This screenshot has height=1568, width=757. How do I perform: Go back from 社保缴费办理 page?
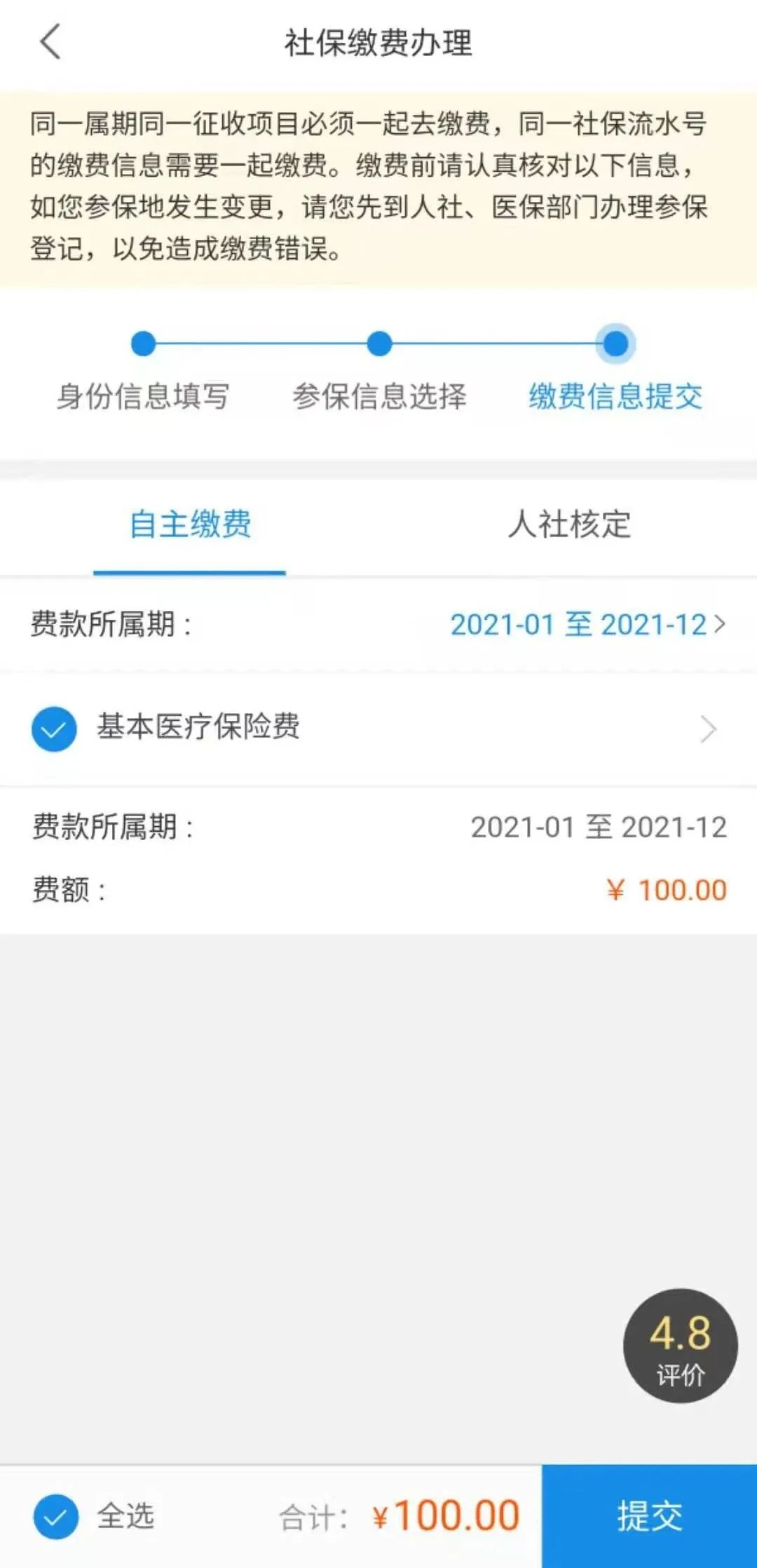[x=50, y=42]
